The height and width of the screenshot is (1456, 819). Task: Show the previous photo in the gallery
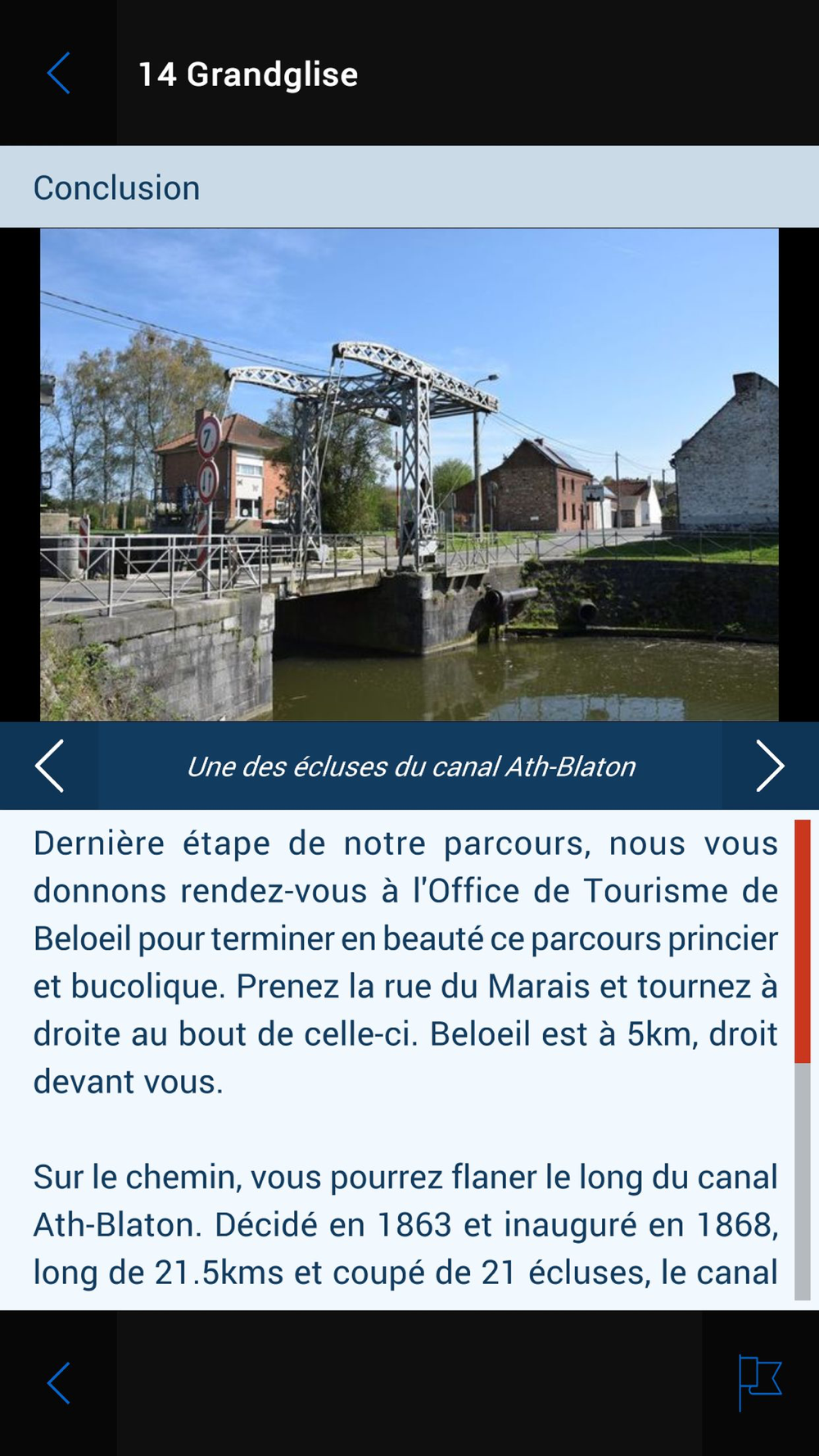click(49, 766)
